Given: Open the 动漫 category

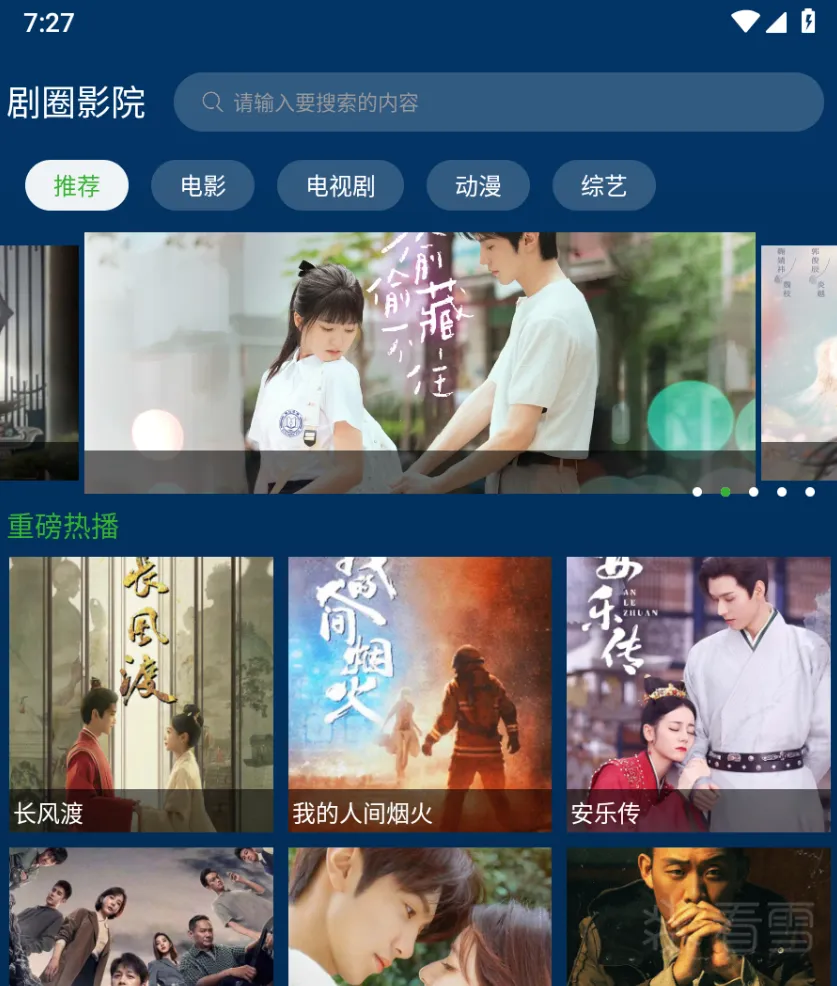Looking at the screenshot, I should 478,186.
